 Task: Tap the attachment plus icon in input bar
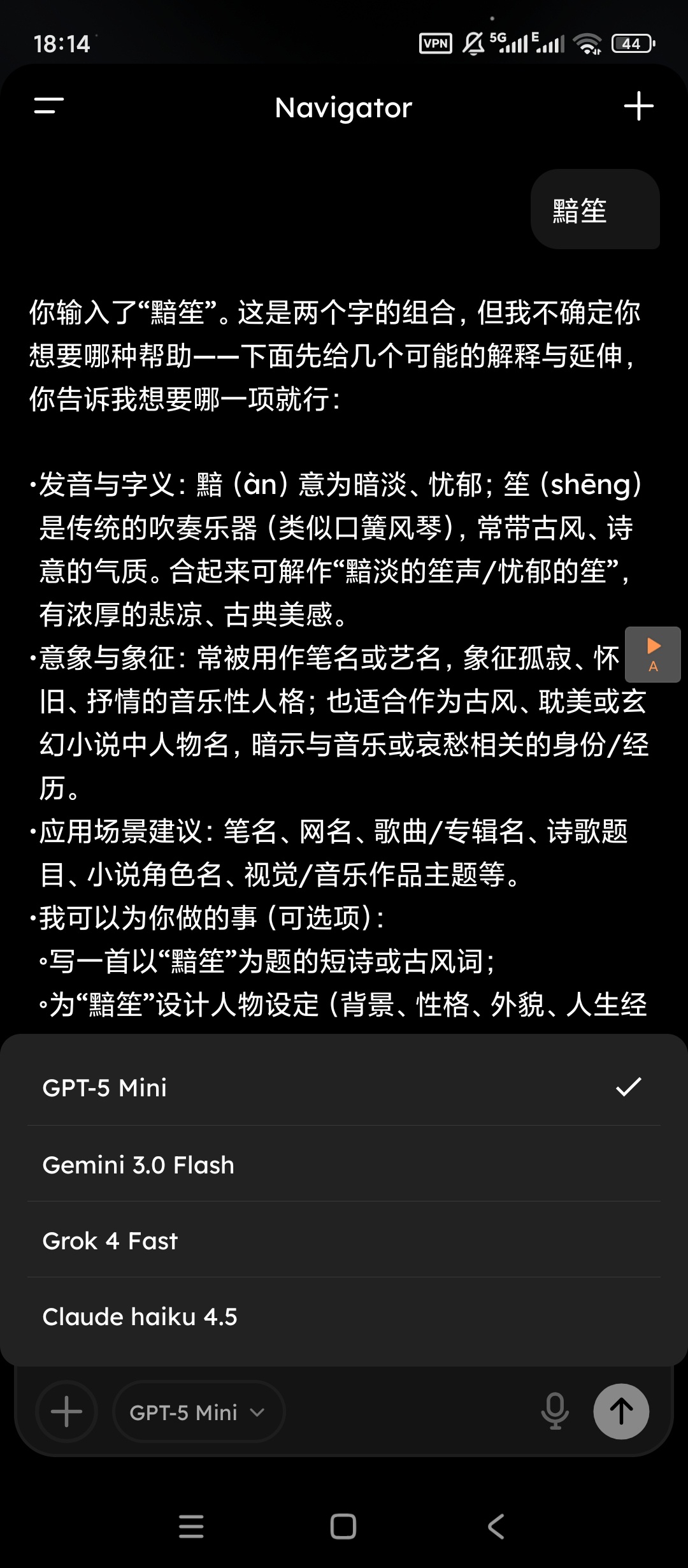tap(66, 1411)
